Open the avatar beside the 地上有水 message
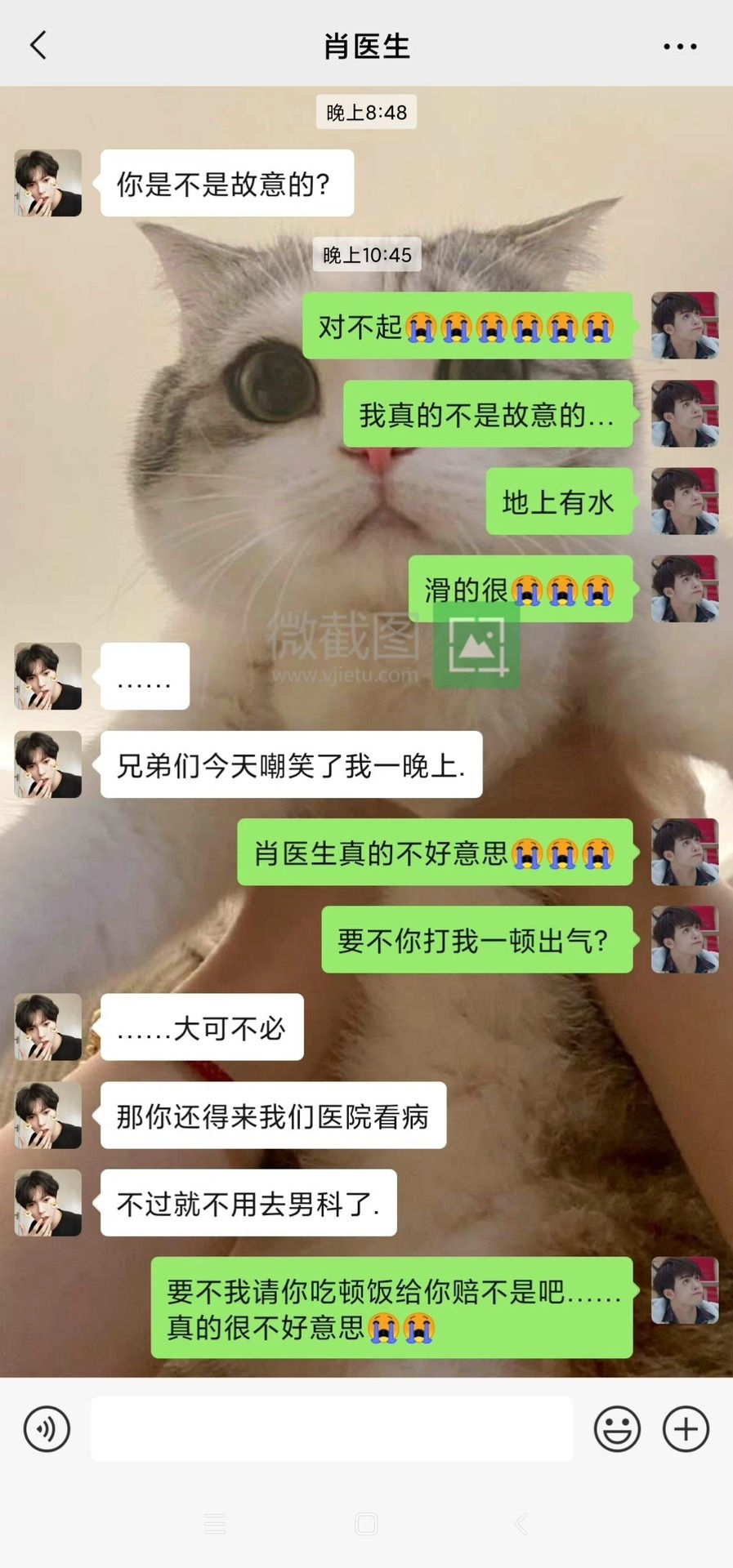 pyautogui.click(x=685, y=501)
